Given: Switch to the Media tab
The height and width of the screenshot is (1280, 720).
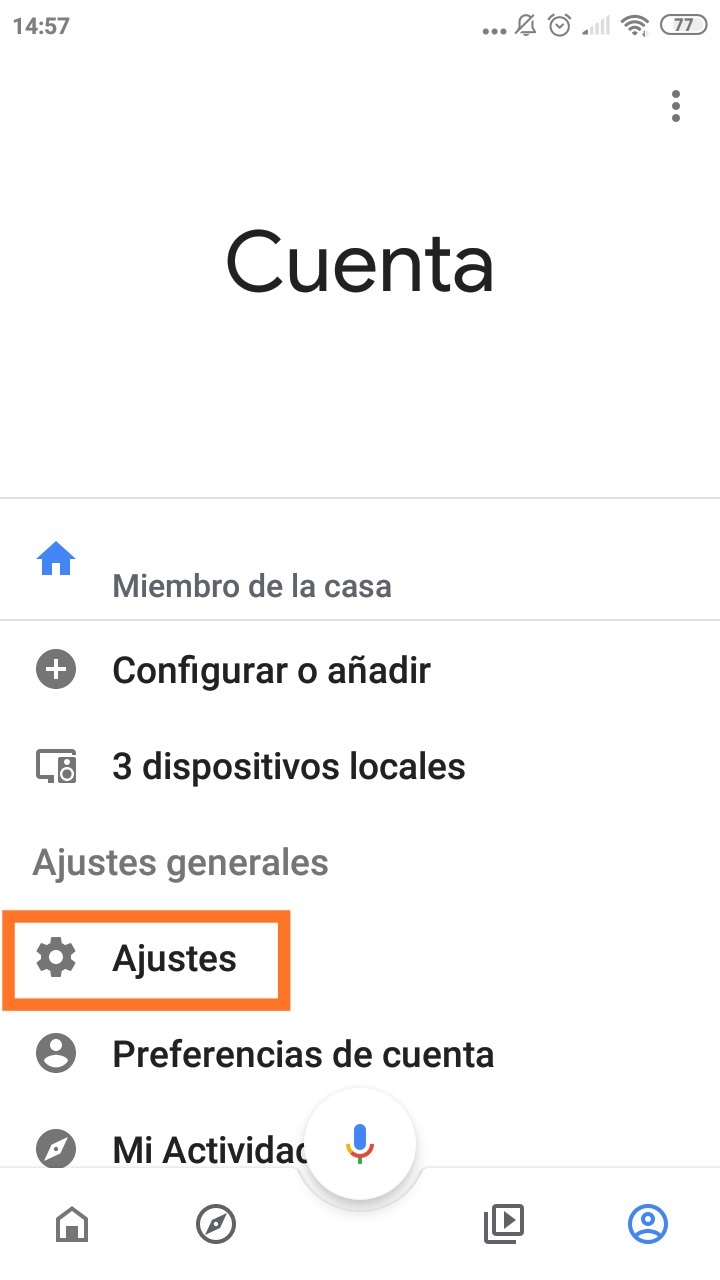Looking at the screenshot, I should [x=504, y=1223].
